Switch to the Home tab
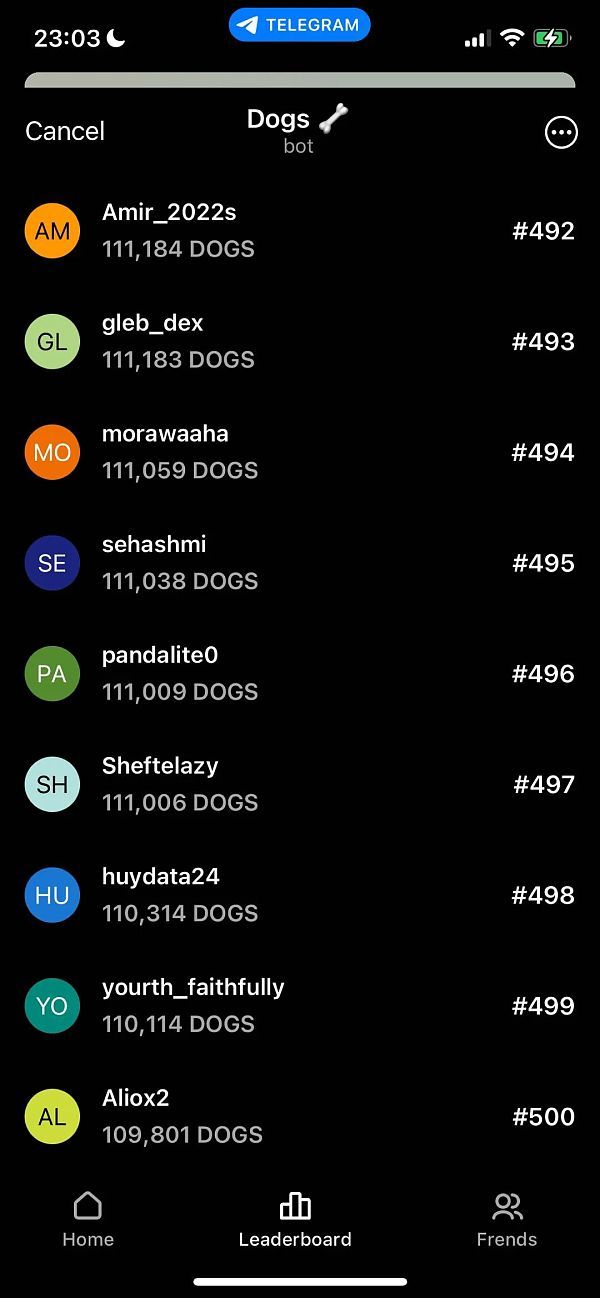Viewport: 600px width, 1298px height. point(88,1219)
